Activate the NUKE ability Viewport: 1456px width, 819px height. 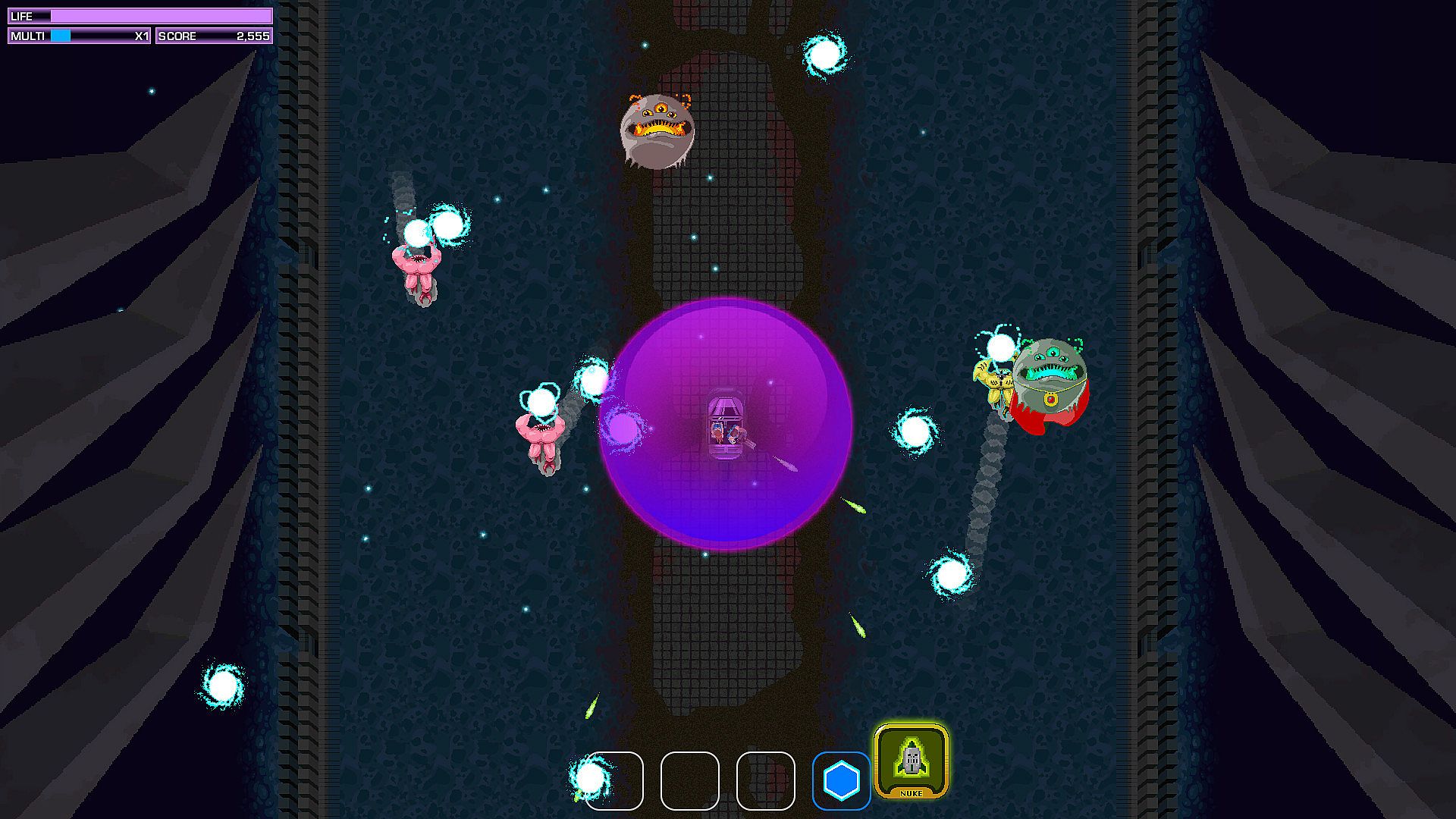tap(911, 761)
